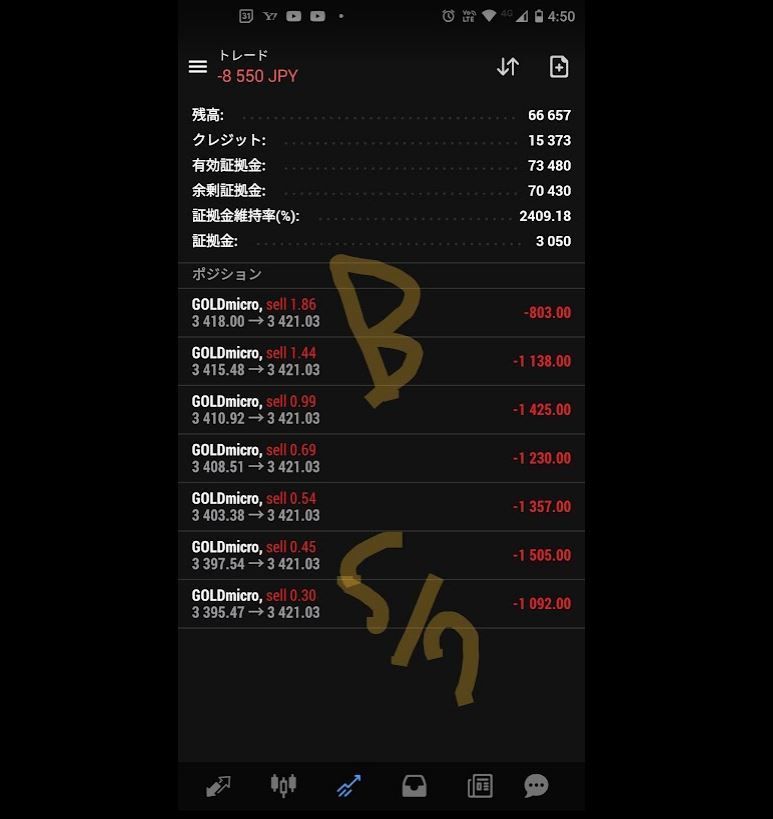The image size is (773, 819).
Task: Open GOLDmicro sell 1.44 position
Action: (x=380, y=361)
